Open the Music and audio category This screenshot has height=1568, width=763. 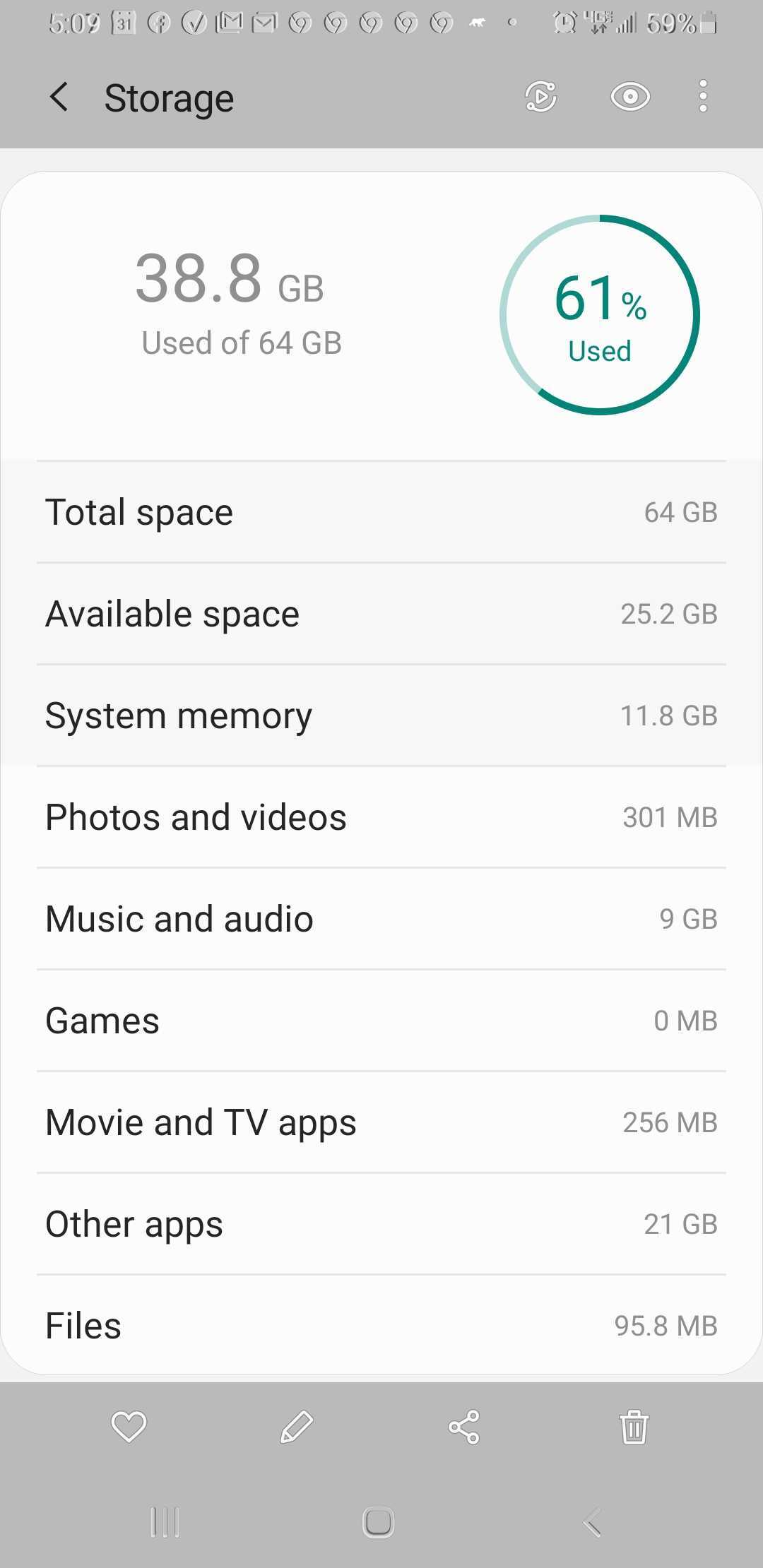point(381,918)
